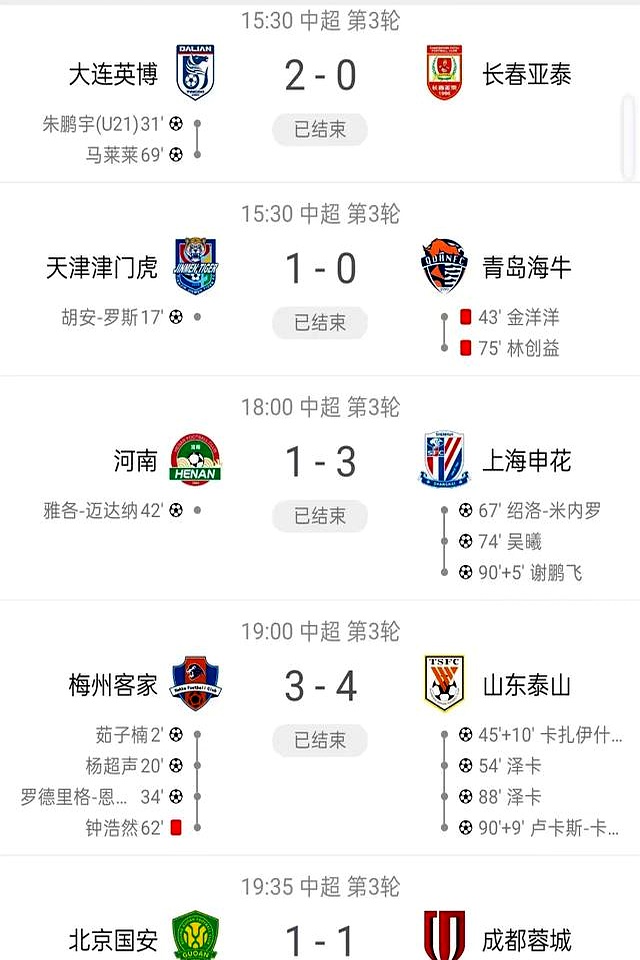Open the 梅州客家 vs 山东泰山 match

tap(320, 686)
